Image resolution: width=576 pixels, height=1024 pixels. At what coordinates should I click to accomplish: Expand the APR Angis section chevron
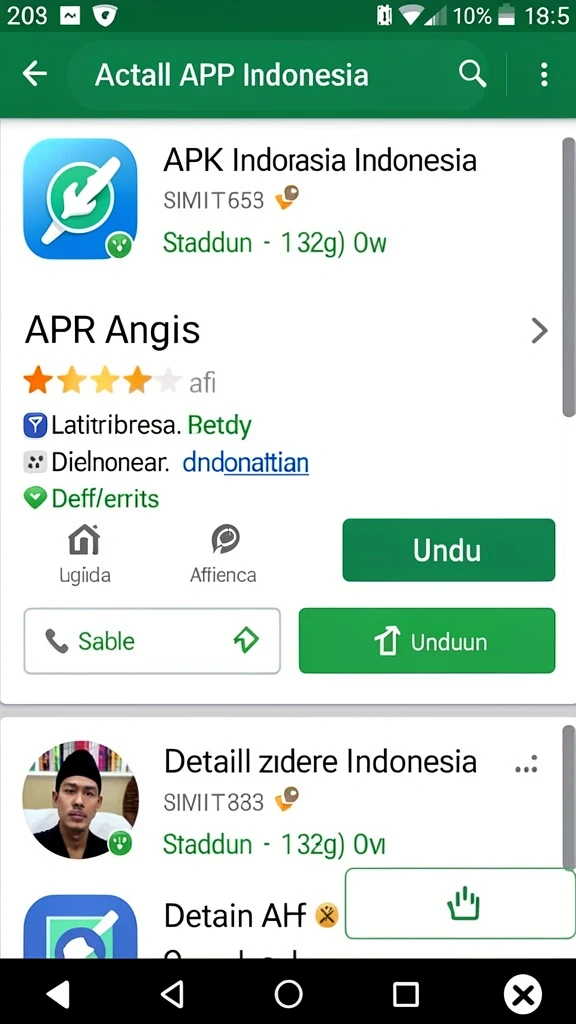(x=539, y=330)
